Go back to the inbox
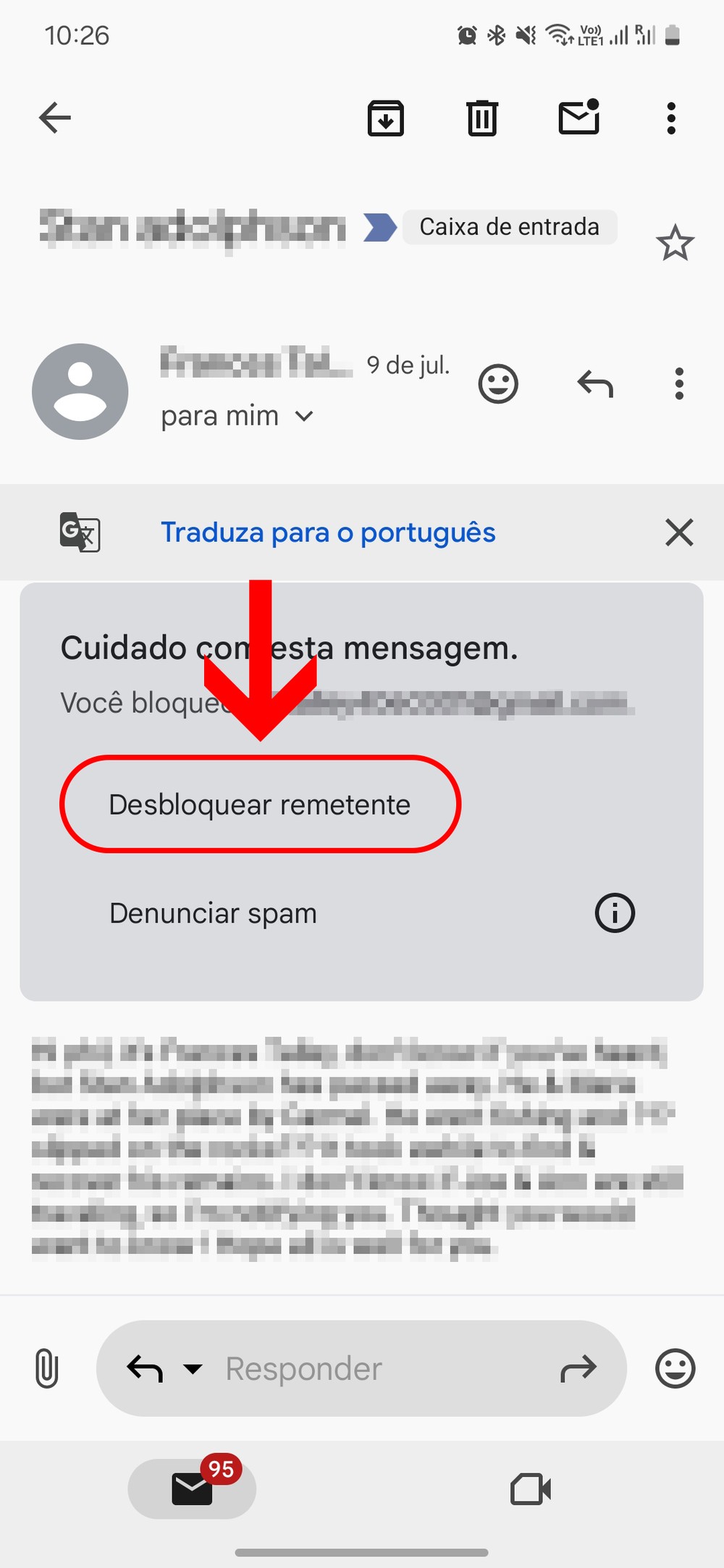 (x=55, y=118)
